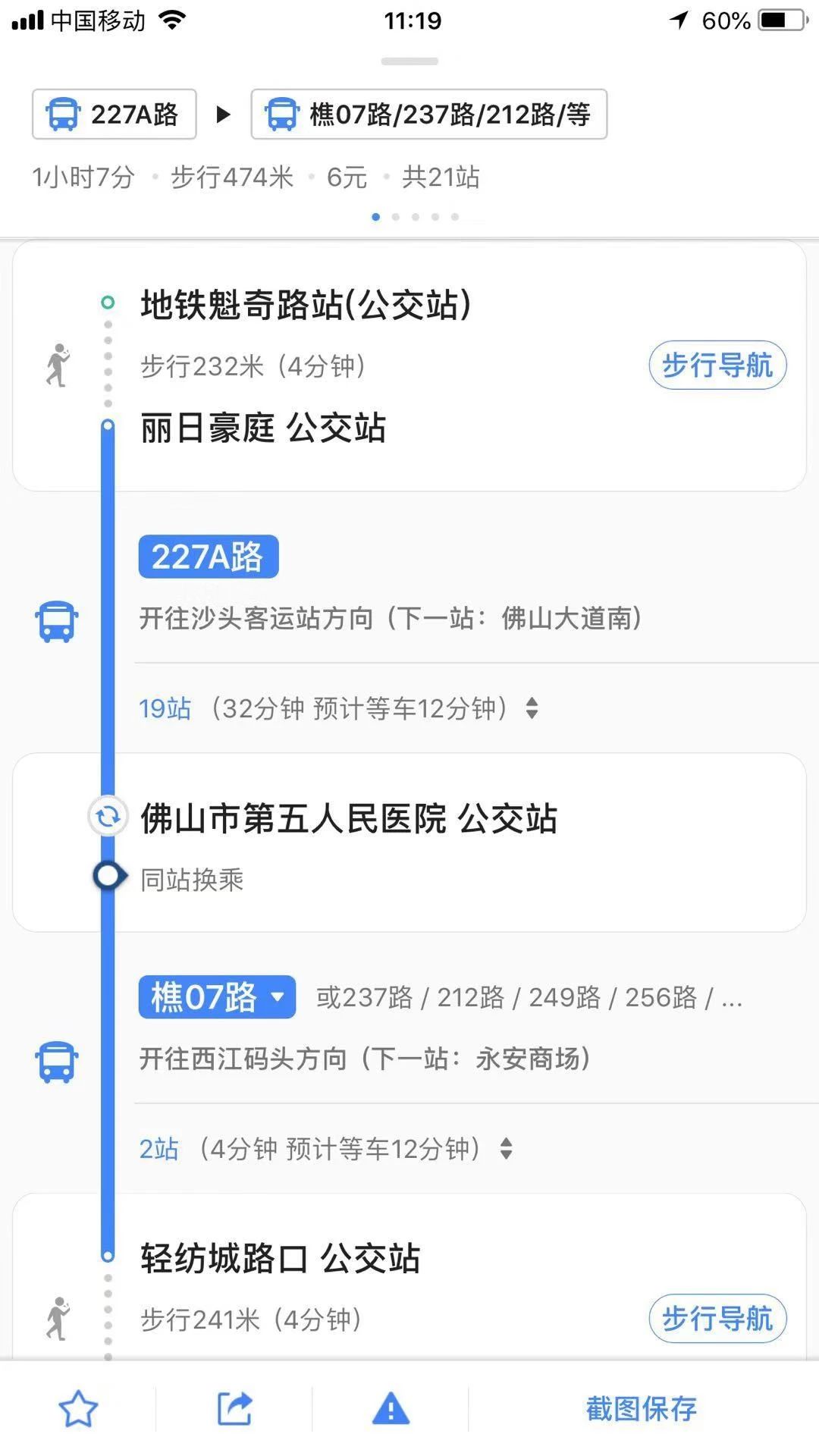This screenshot has width=819, height=1456.
Task: Tap 截图保存 to save screenshot
Action: [x=641, y=1409]
